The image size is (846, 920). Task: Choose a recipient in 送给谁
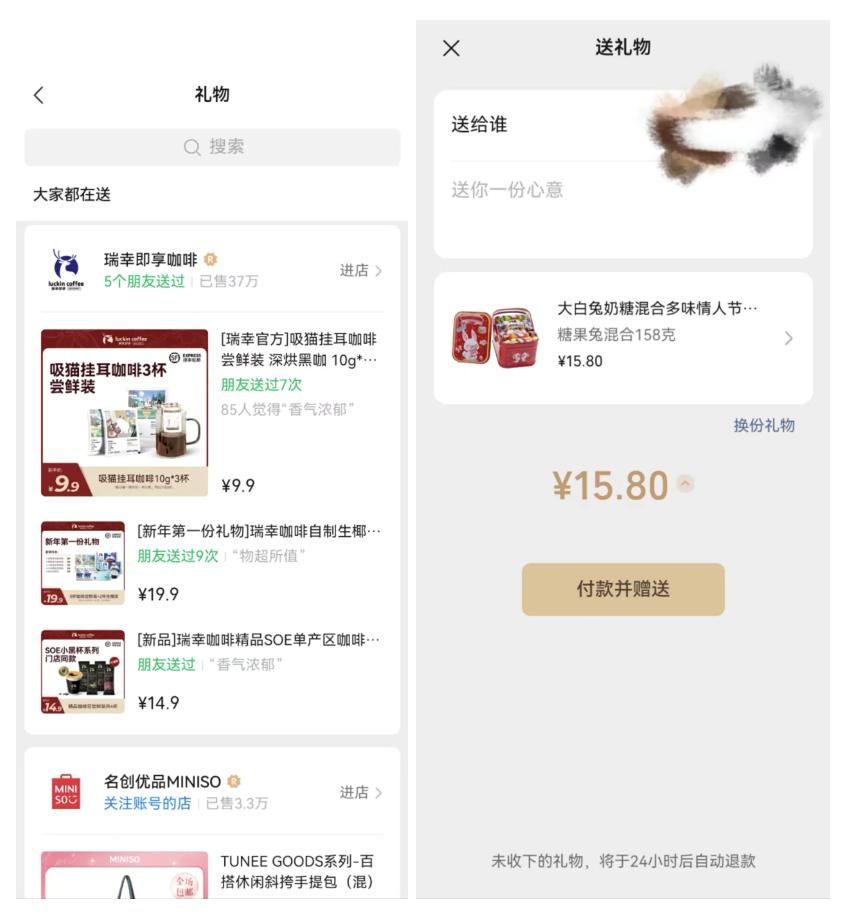pos(622,125)
